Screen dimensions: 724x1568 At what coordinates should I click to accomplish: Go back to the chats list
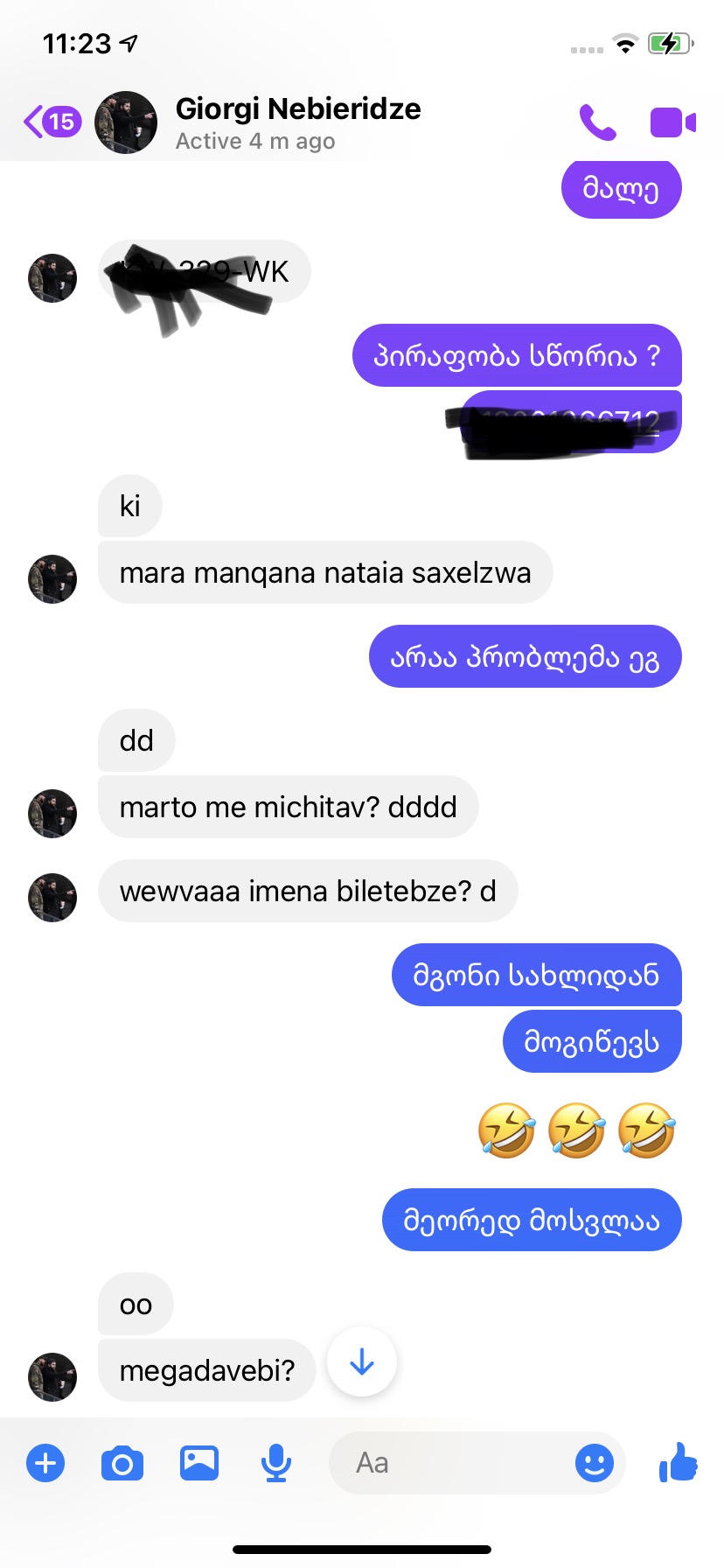[x=51, y=122]
